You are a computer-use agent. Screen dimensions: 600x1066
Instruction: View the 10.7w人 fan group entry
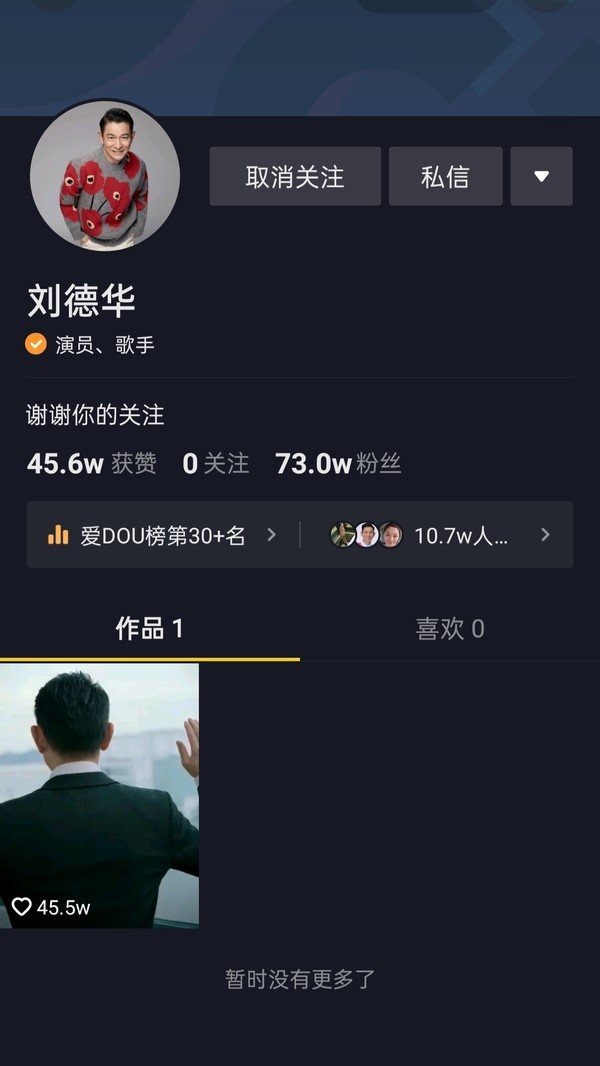tap(440, 535)
